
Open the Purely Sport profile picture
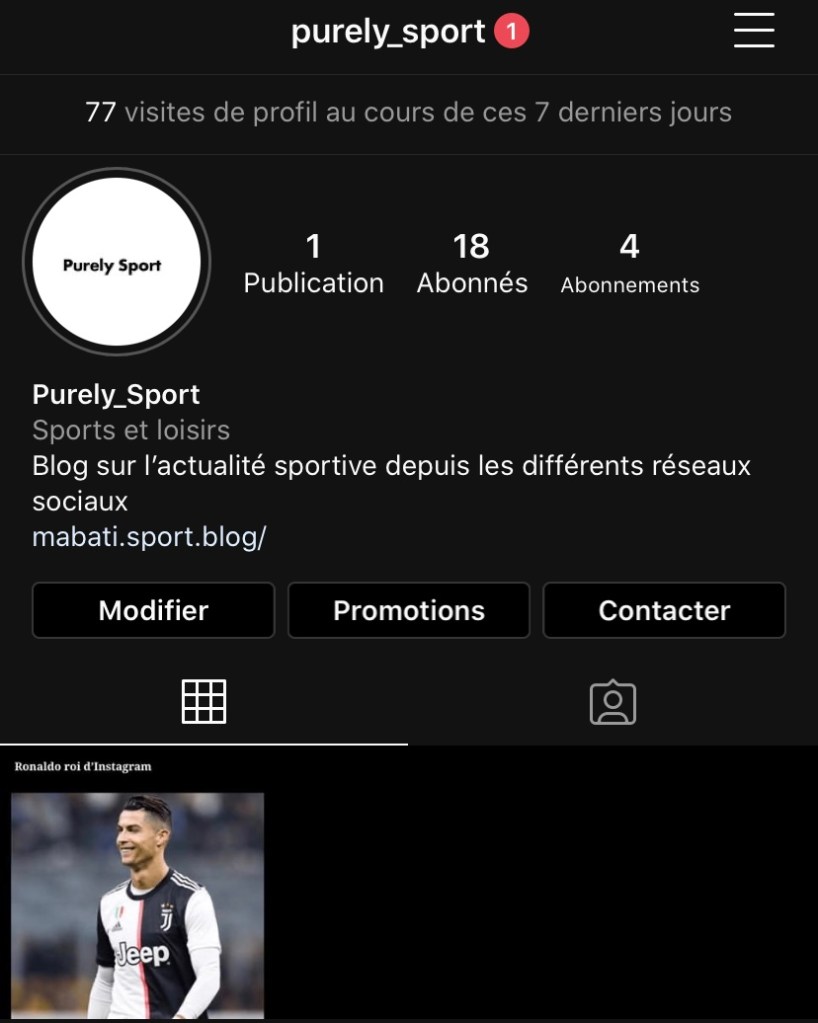pyautogui.click(x=116, y=262)
